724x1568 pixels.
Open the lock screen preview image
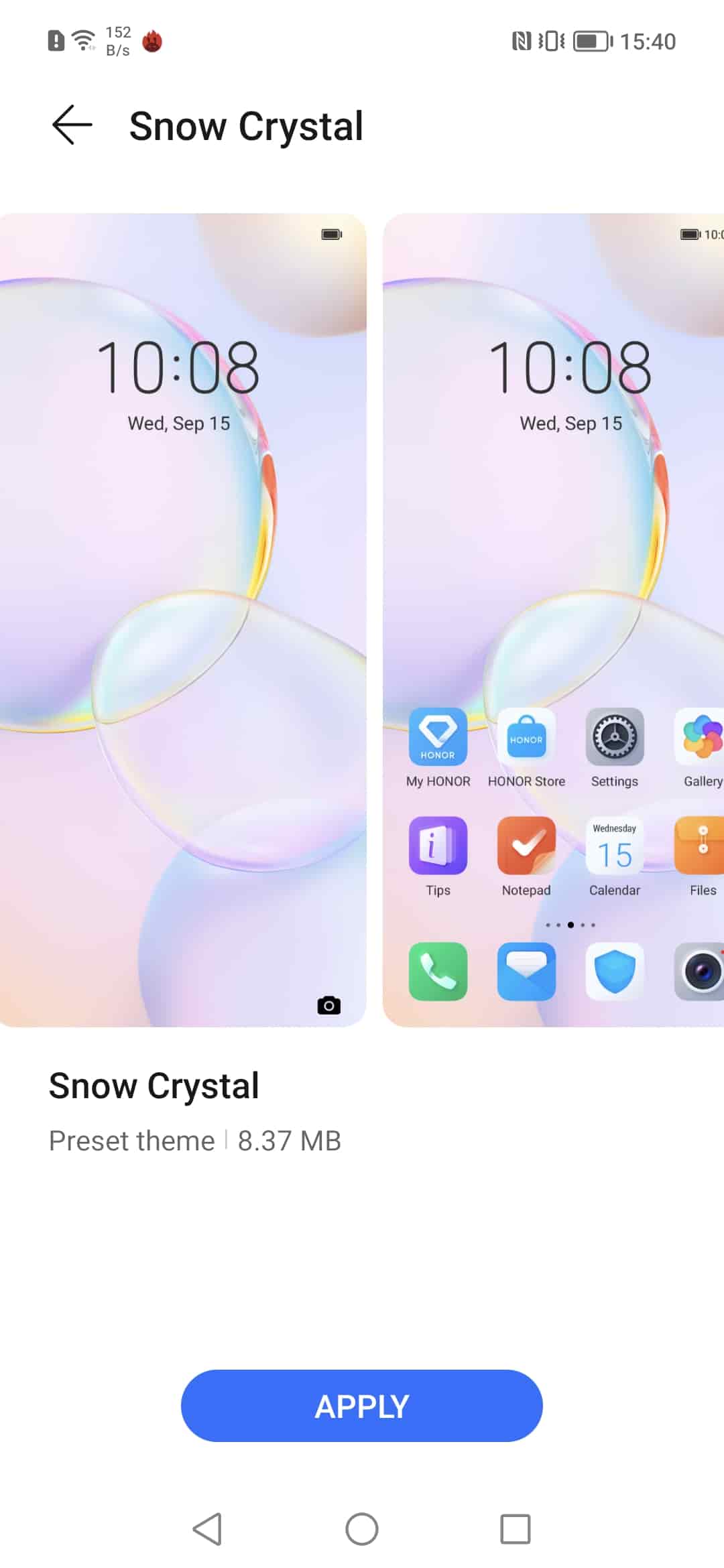[182, 620]
